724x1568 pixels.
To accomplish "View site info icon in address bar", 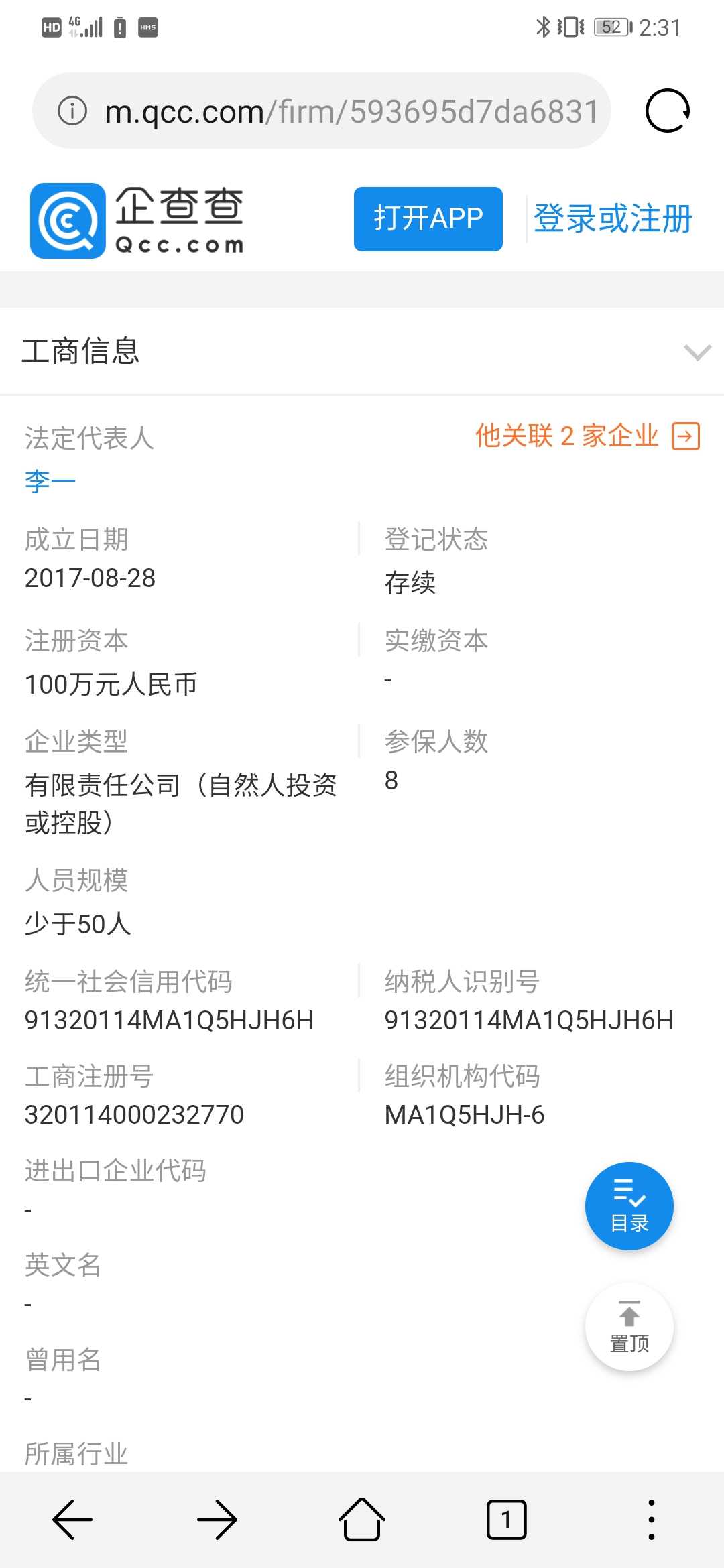I will click(72, 111).
